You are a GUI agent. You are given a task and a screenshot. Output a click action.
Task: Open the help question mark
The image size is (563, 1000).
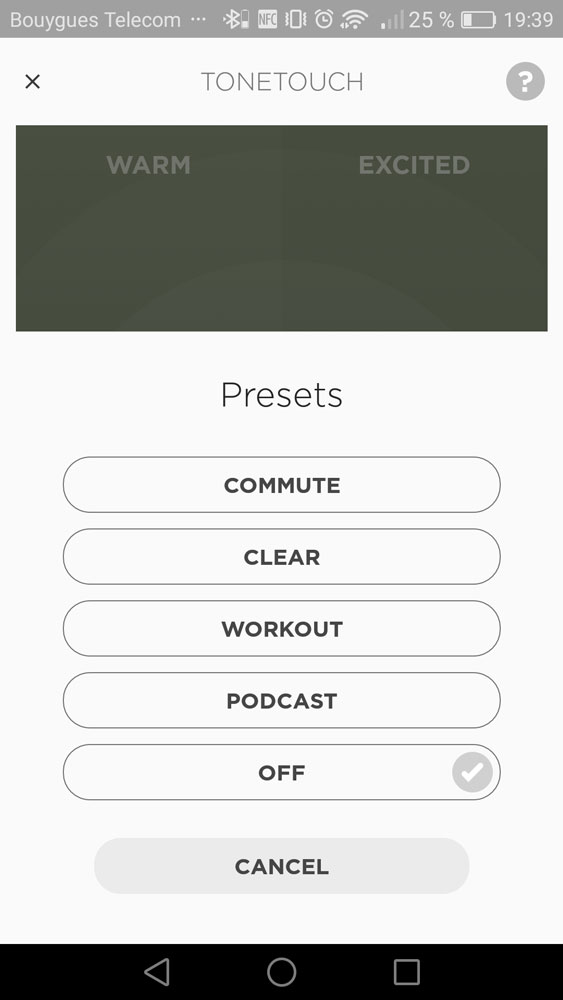[525, 82]
